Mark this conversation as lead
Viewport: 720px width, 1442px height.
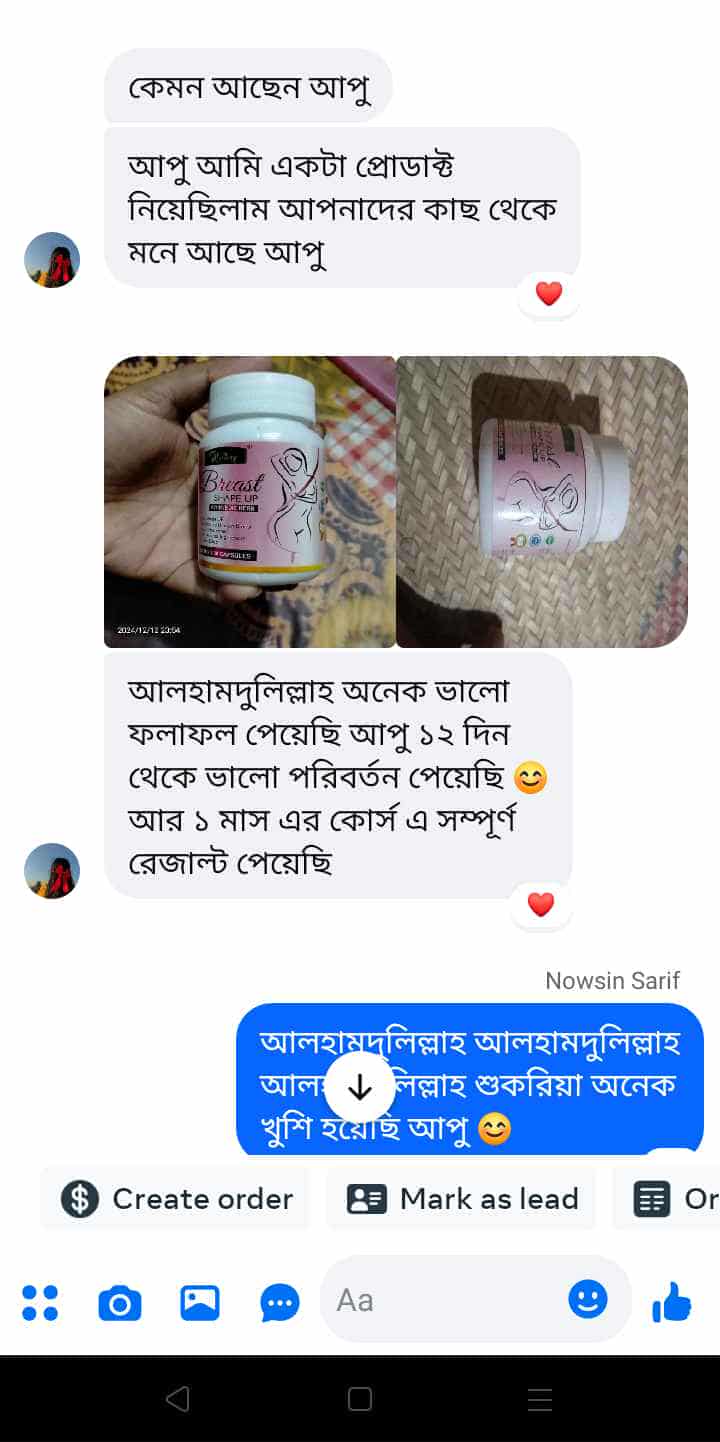click(462, 1198)
